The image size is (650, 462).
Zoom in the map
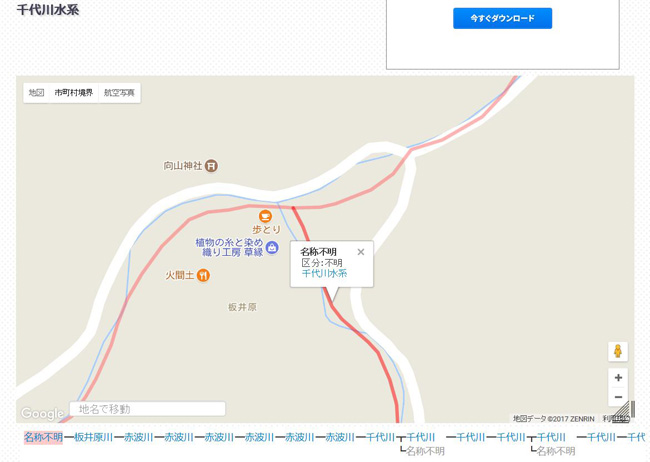(x=618, y=377)
